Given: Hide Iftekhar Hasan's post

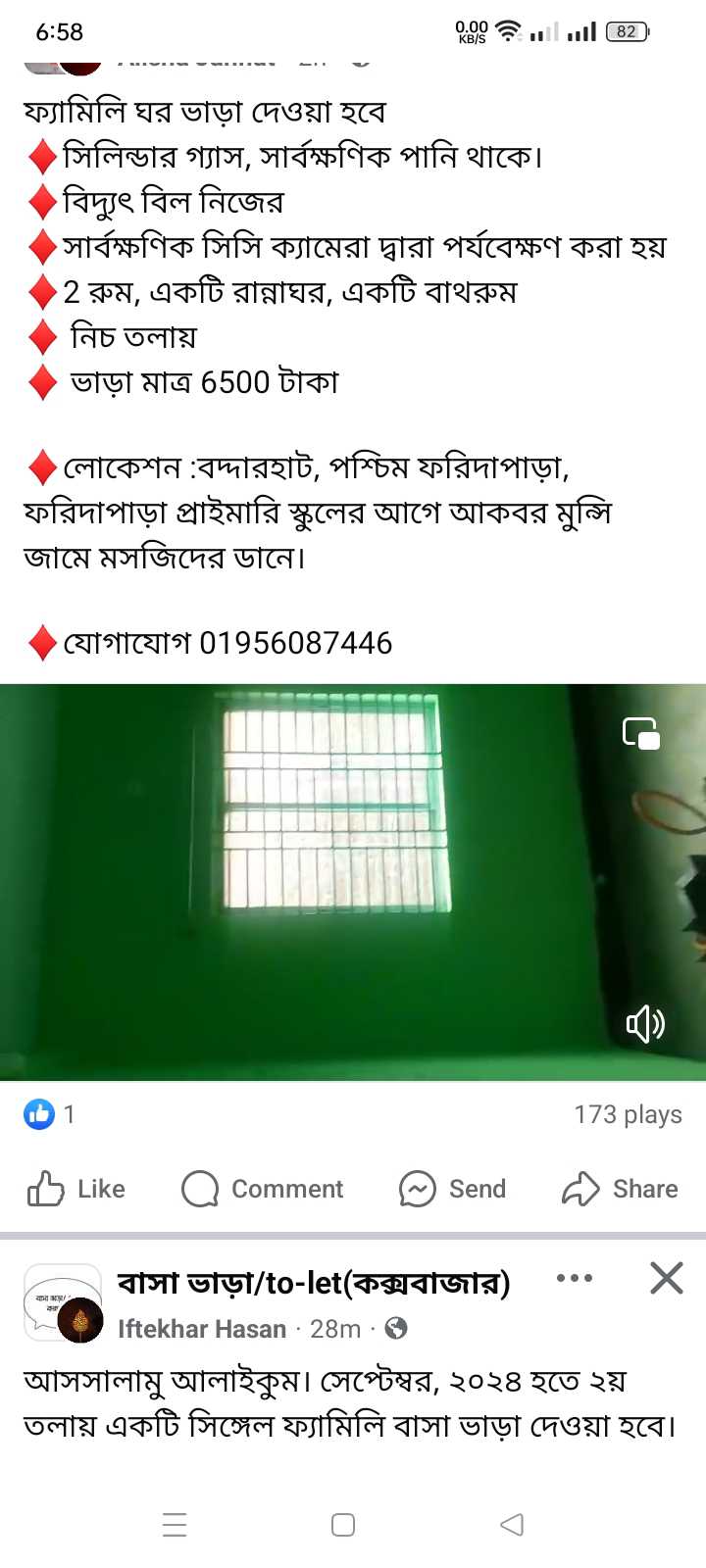Looking at the screenshot, I should [x=666, y=1278].
